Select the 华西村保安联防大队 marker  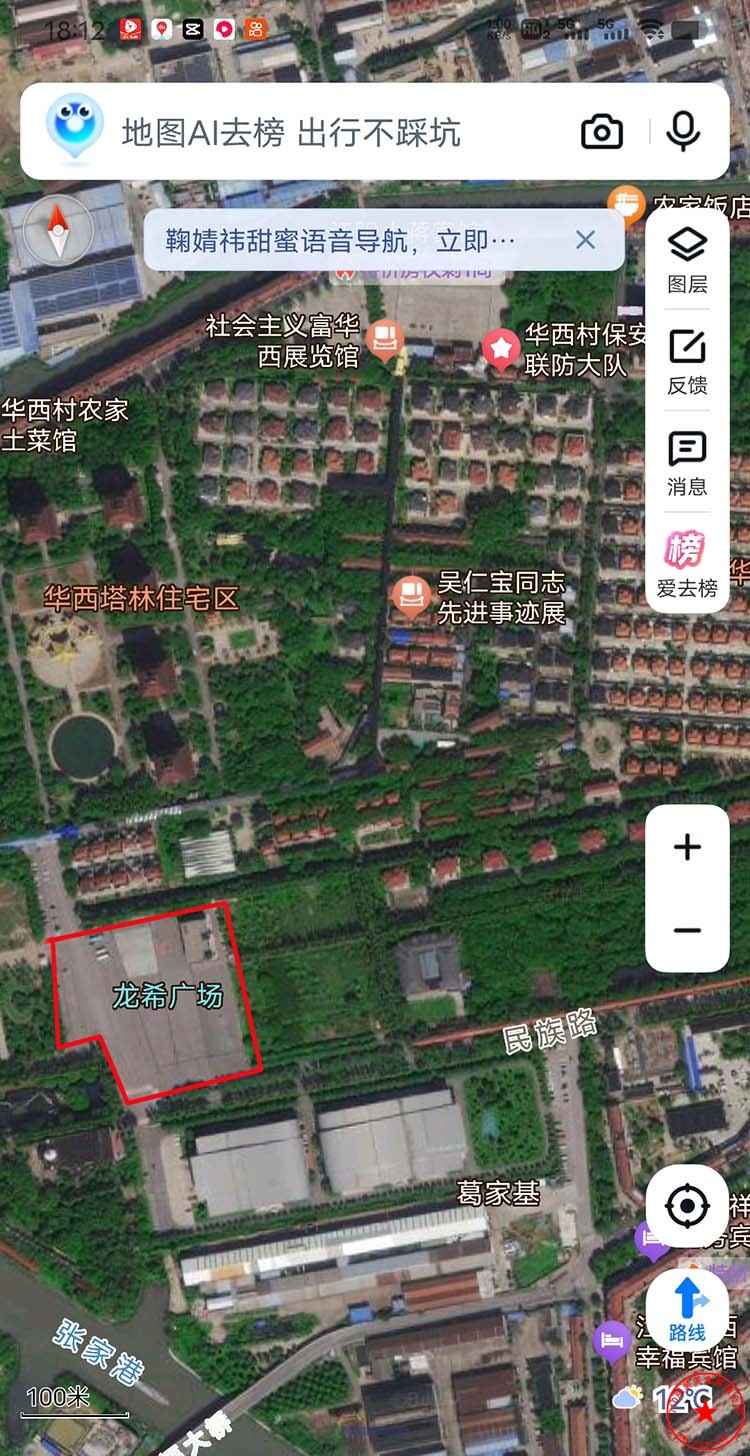(501, 349)
